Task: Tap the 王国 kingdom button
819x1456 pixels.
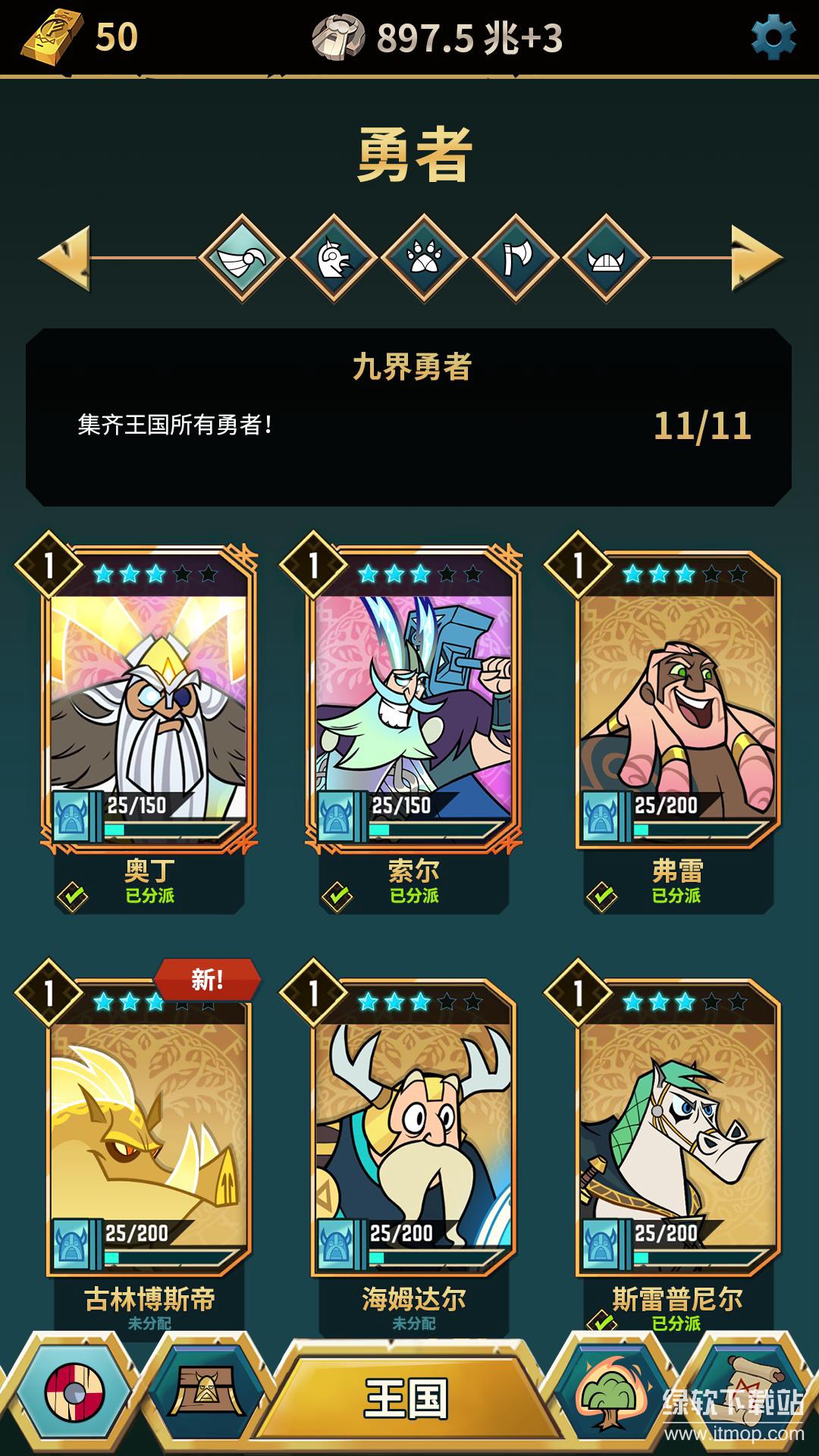Action: pyautogui.click(x=408, y=1399)
